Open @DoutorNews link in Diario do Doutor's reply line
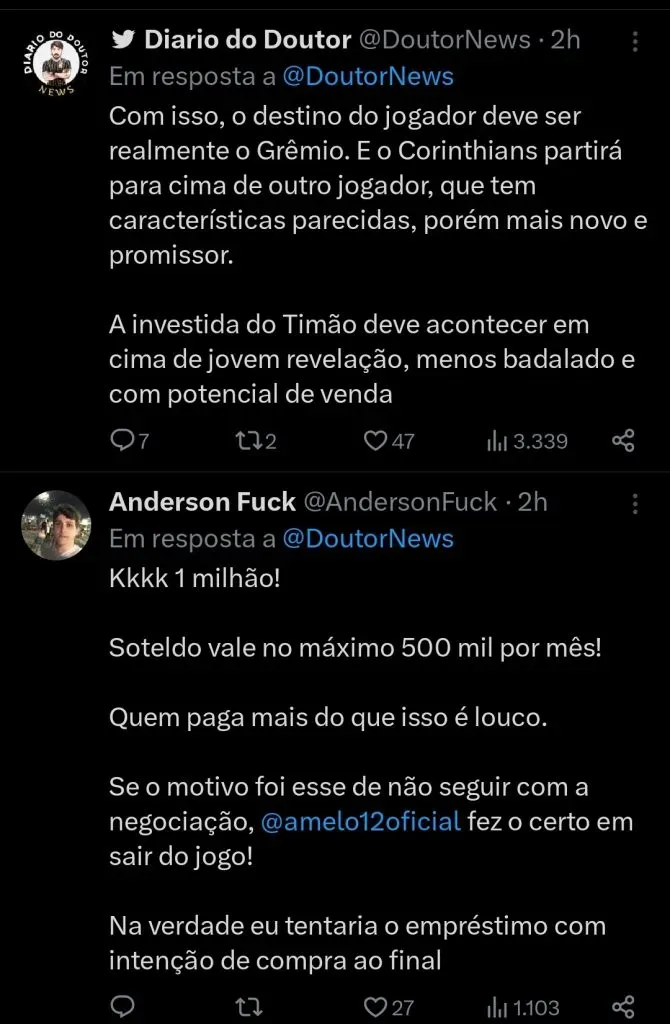Screen dimensions: 670x1024 coord(368,76)
